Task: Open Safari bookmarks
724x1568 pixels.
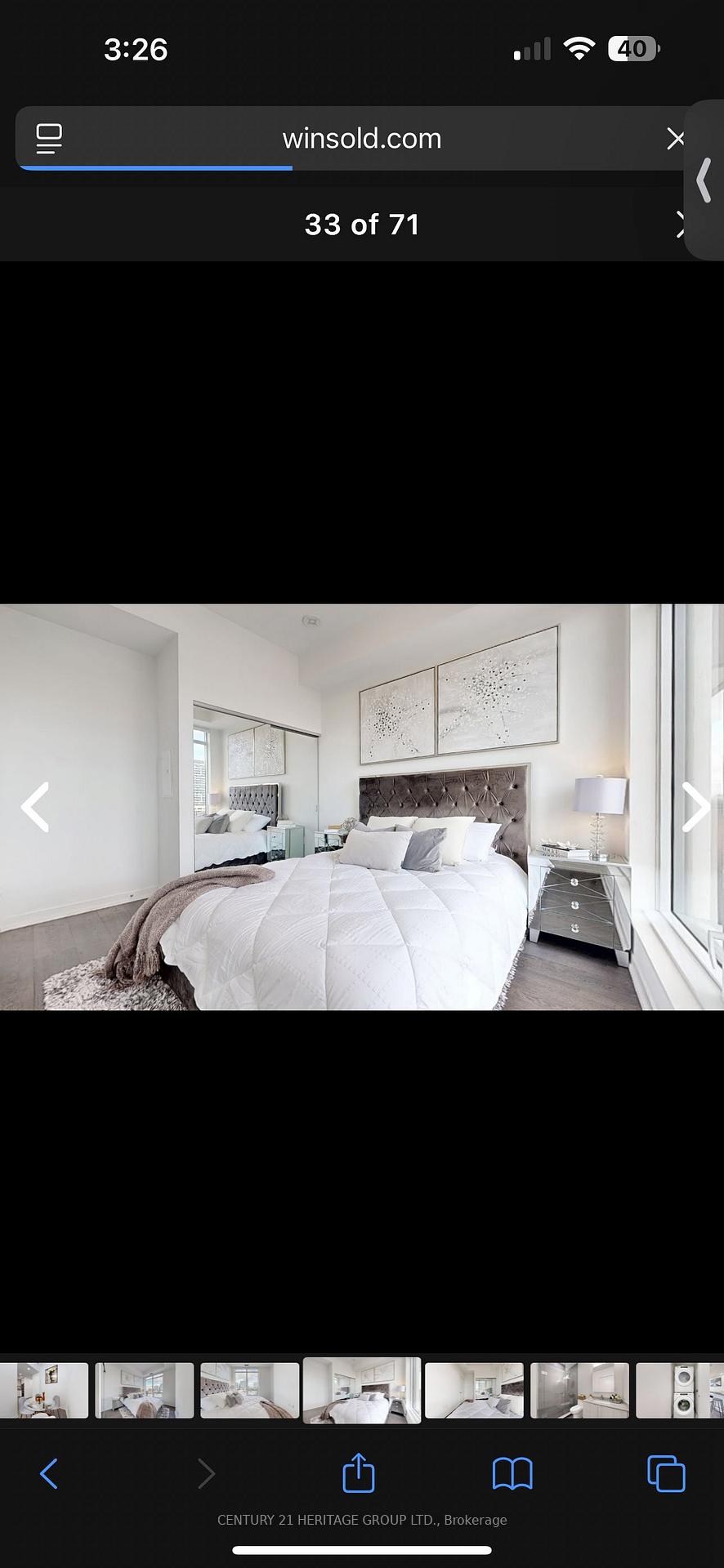Action: pyautogui.click(x=512, y=1474)
